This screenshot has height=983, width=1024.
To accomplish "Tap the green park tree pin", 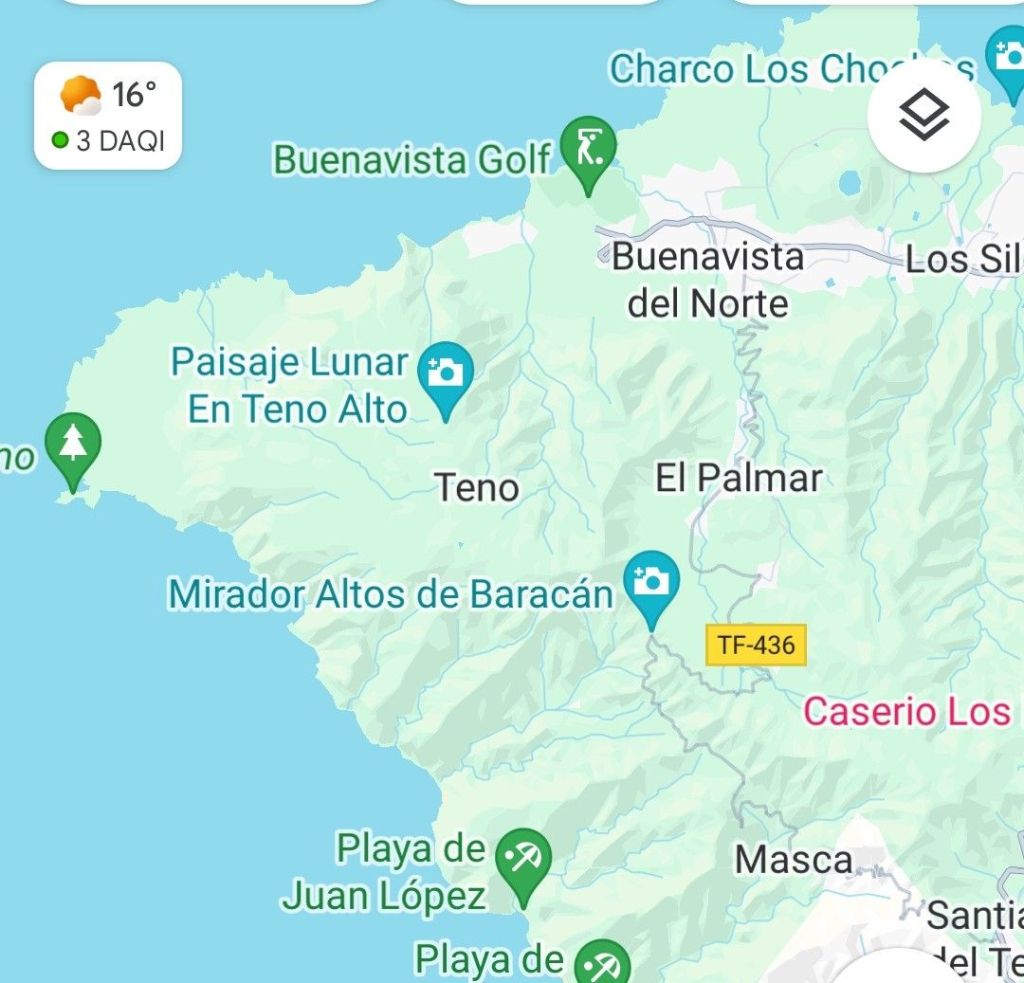I will pos(73,446).
